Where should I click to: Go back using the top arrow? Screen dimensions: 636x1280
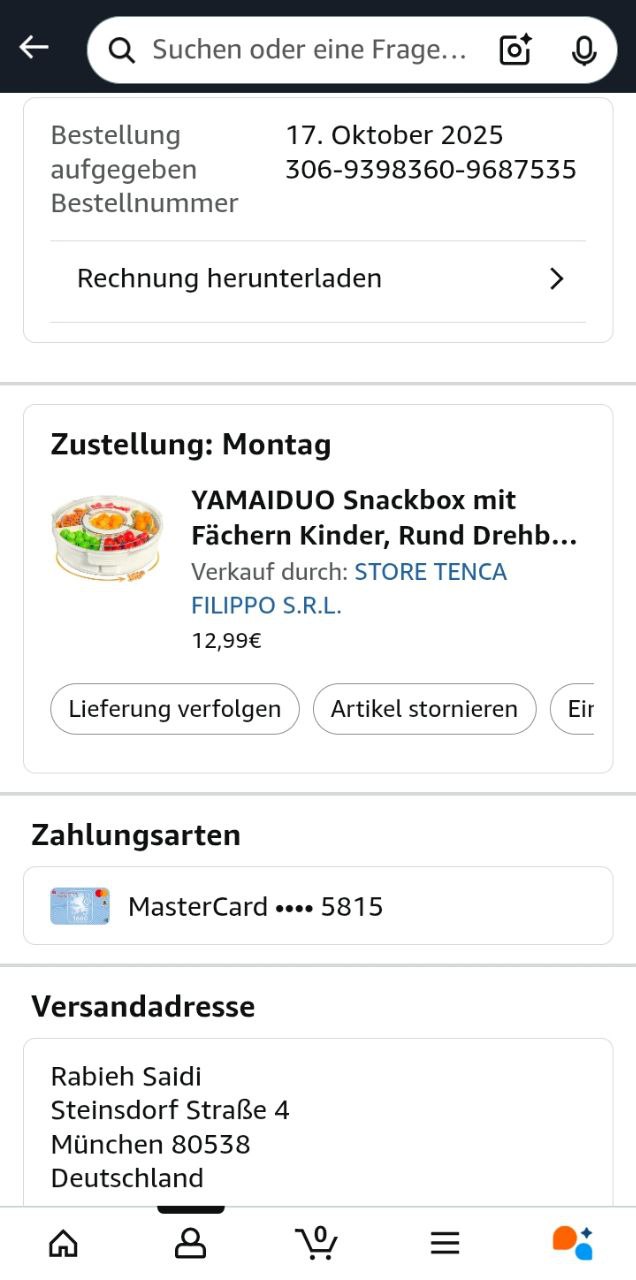34,47
